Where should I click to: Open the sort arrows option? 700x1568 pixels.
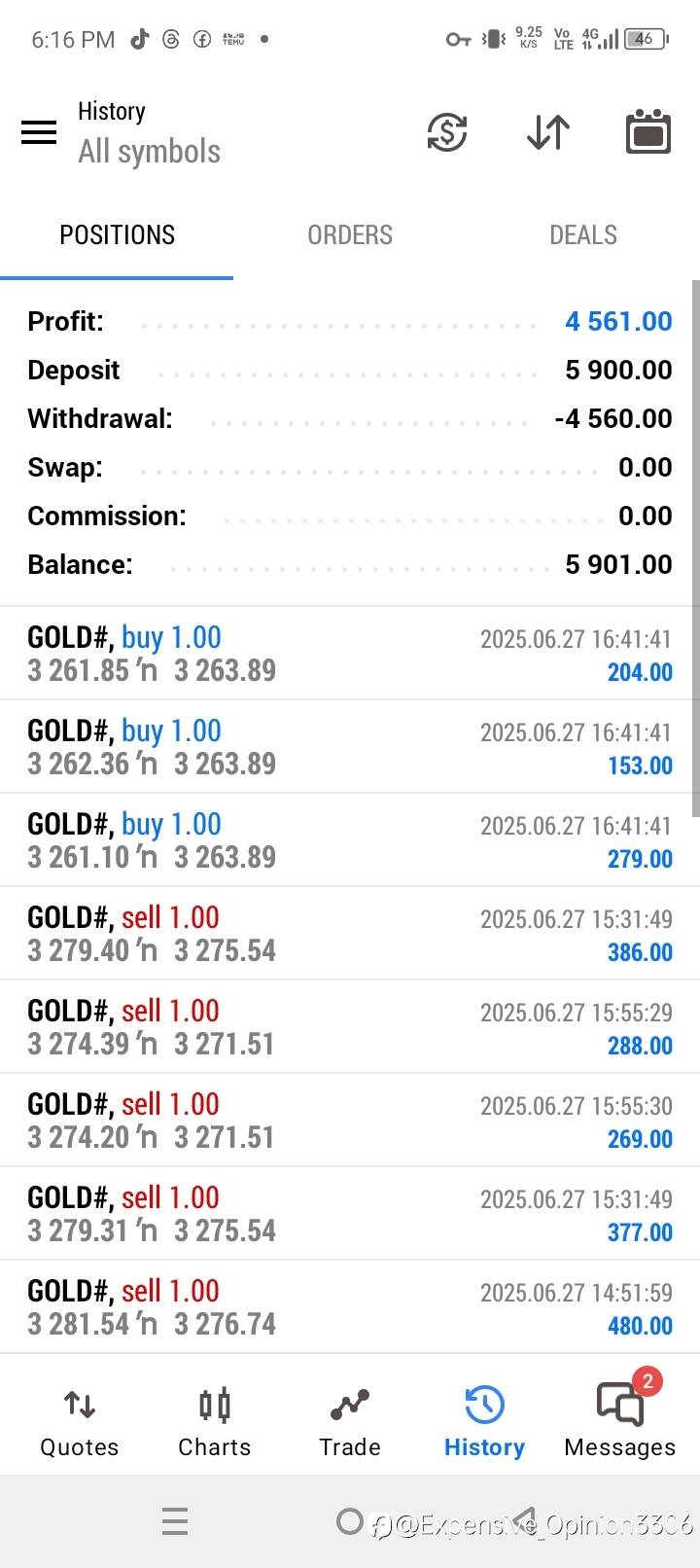click(548, 132)
